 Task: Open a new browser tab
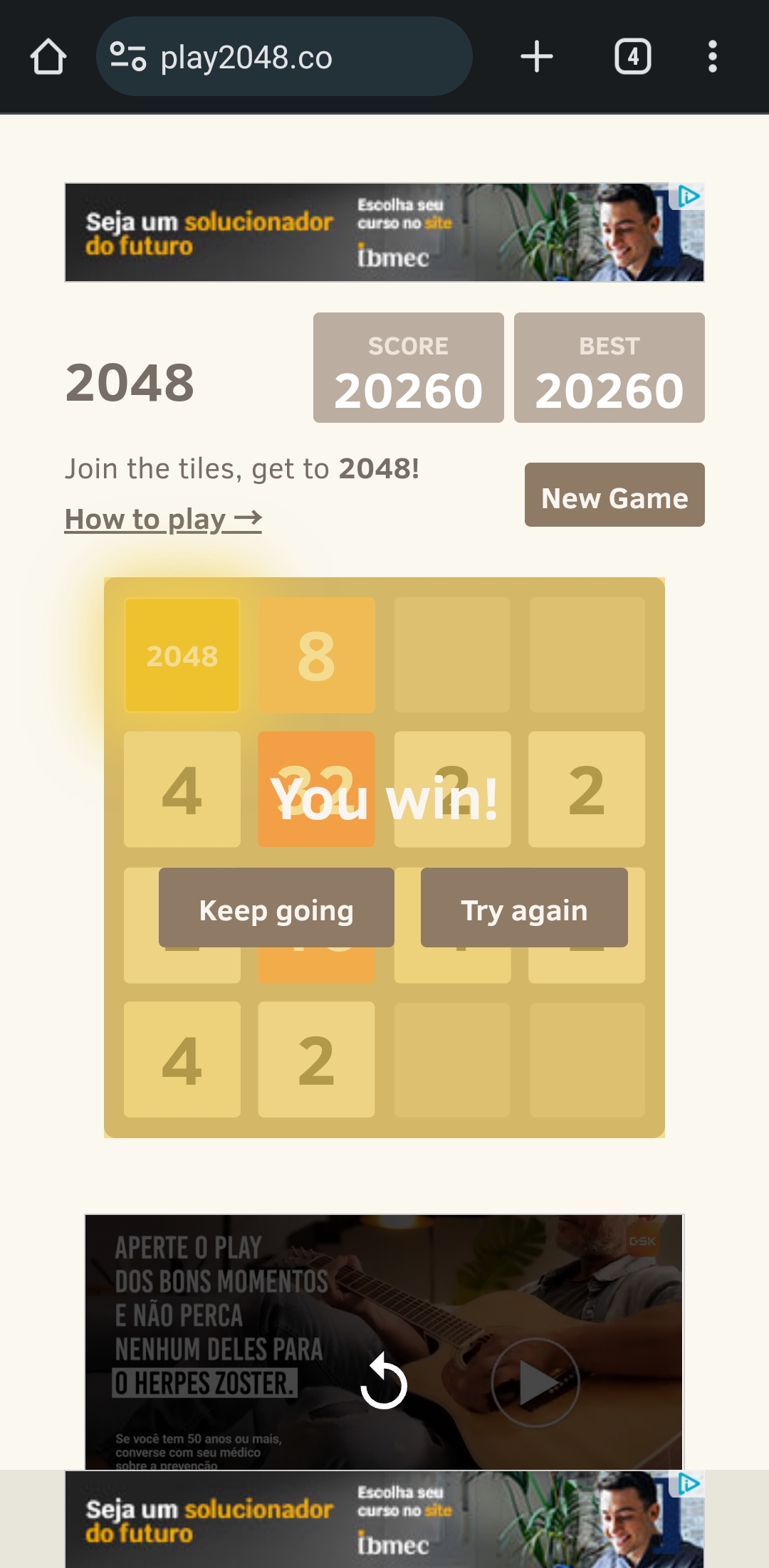pos(536,57)
